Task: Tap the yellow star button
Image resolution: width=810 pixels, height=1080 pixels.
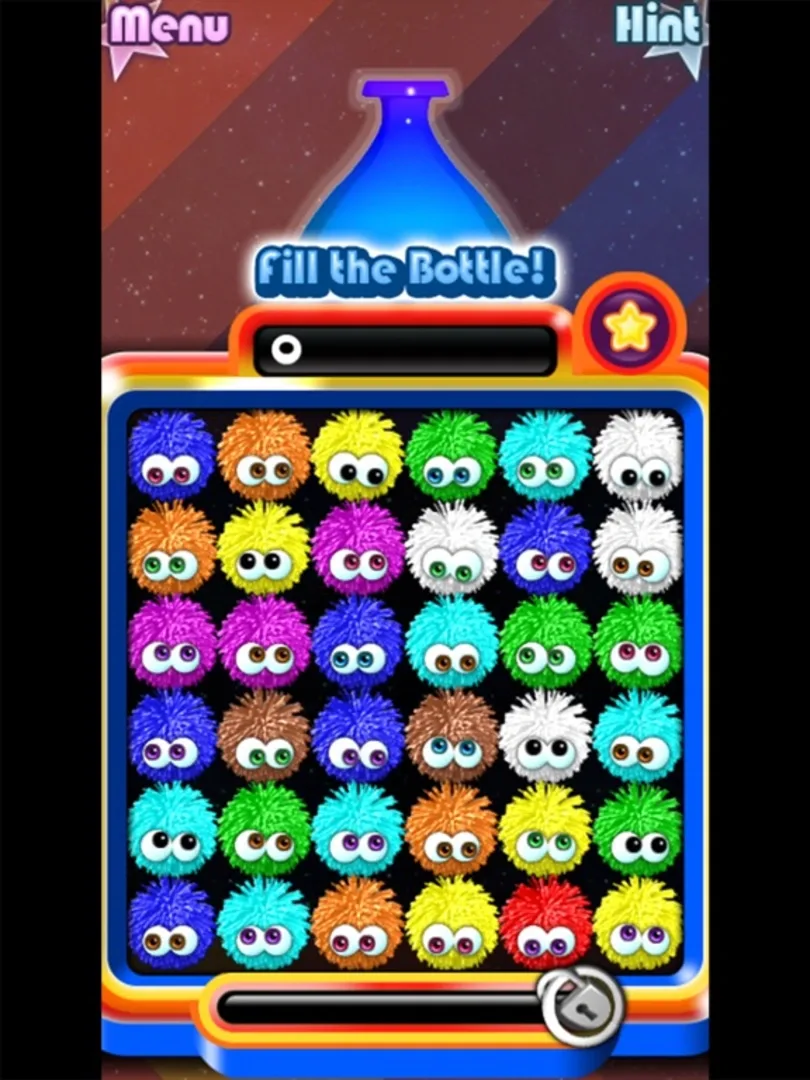Action: 629,328
